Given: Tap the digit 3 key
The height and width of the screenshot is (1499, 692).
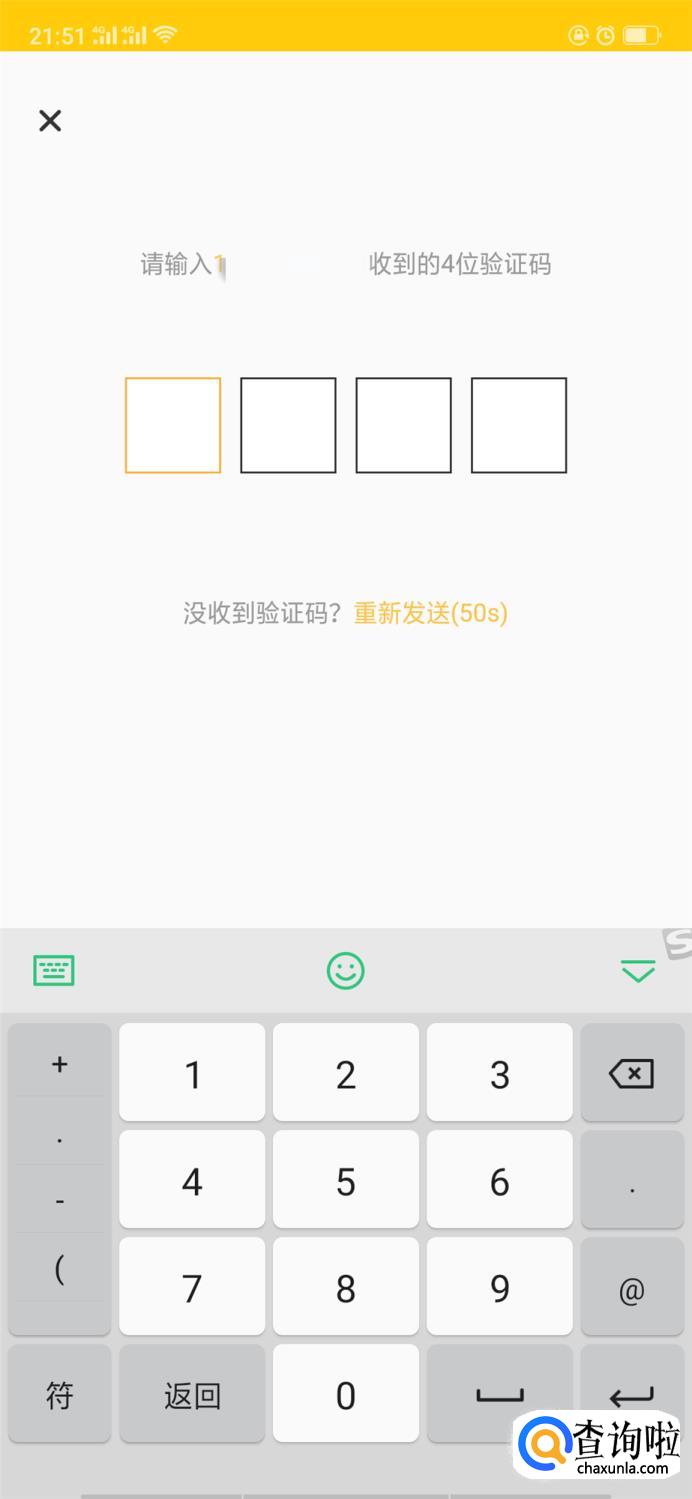Looking at the screenshot, I should [500, 1074].
